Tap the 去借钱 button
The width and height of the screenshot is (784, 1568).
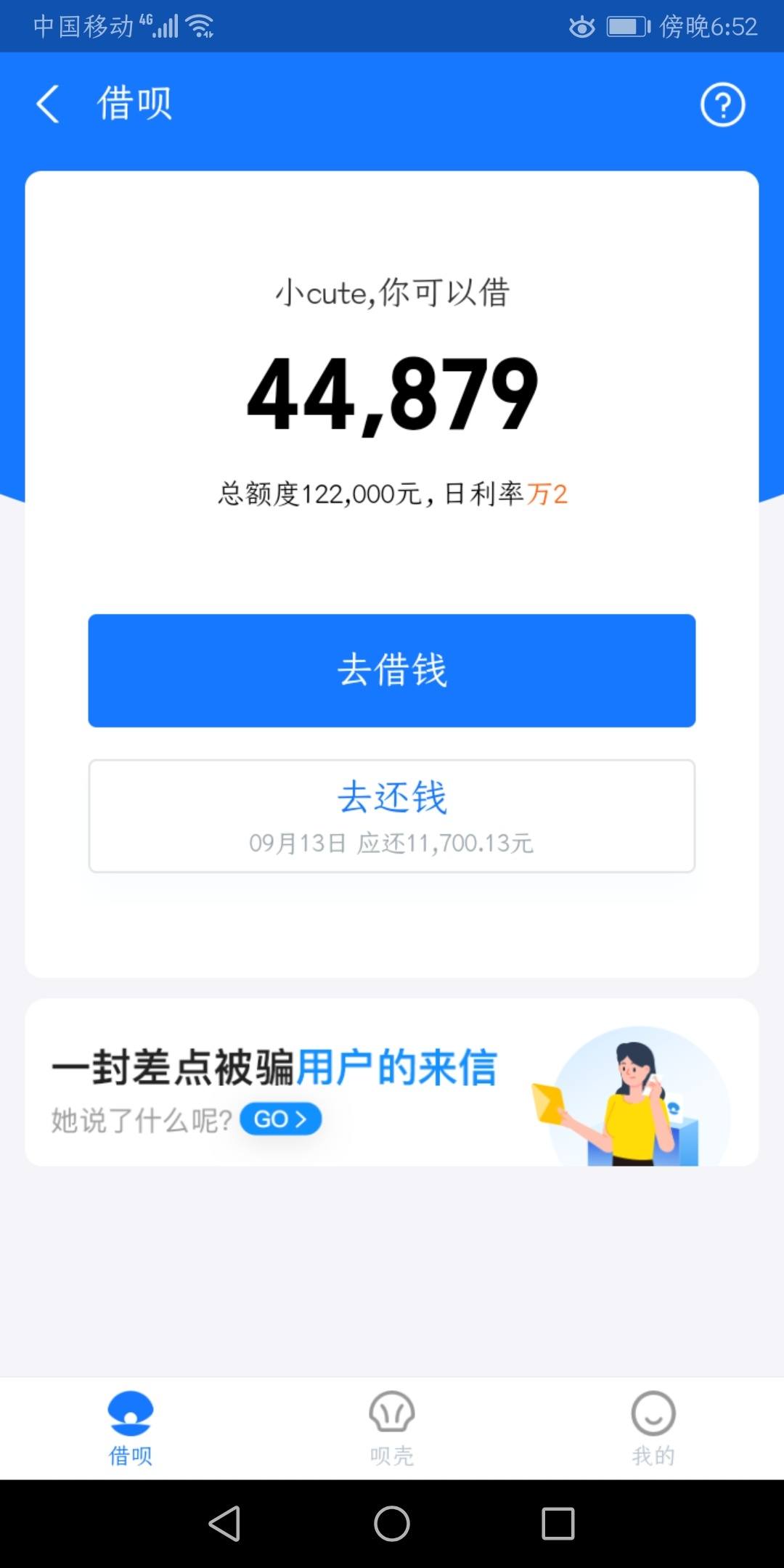click(x=392, y=670)
